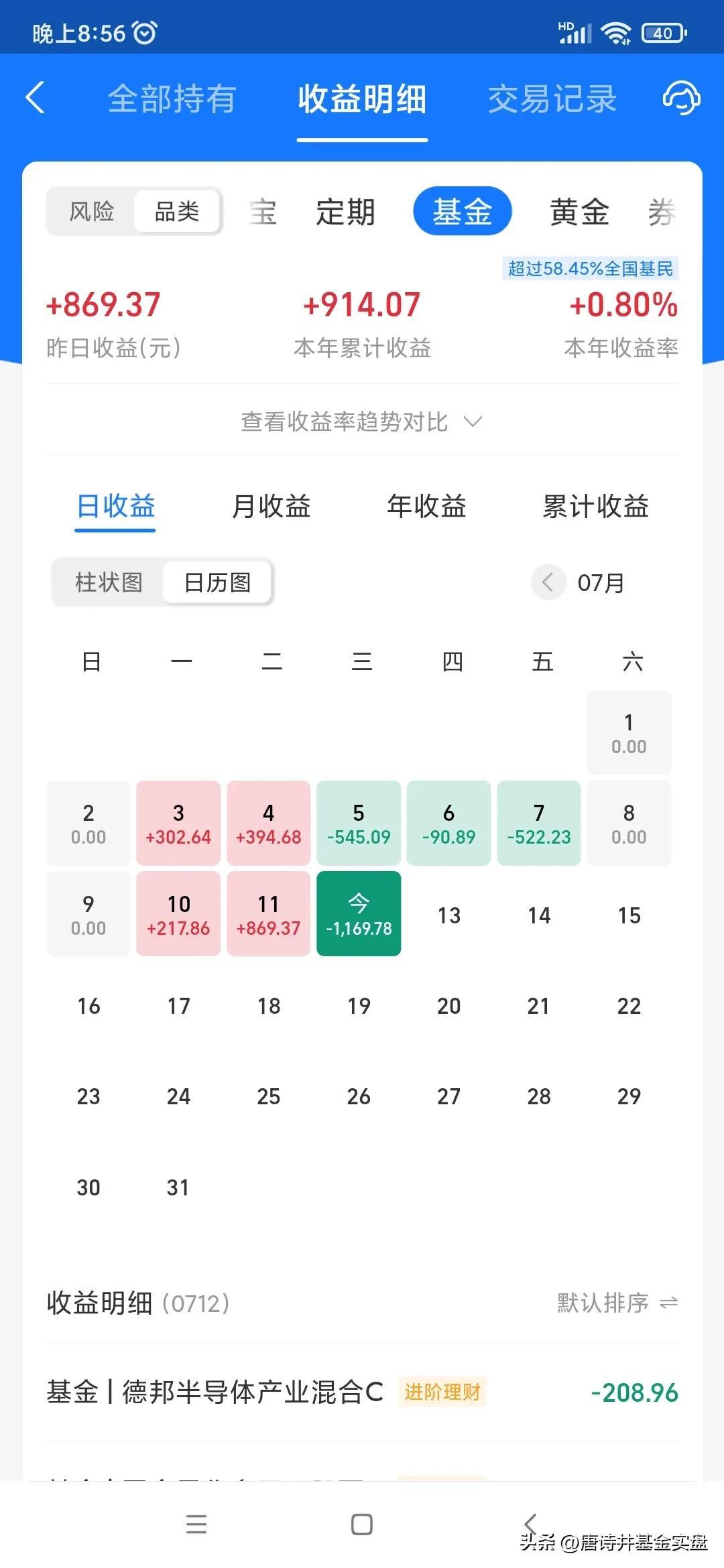This screenshot has width=724, height=1568.
Task: Go to the previous month from 07月
Action: pyautogui.click(x=548, y=582)
